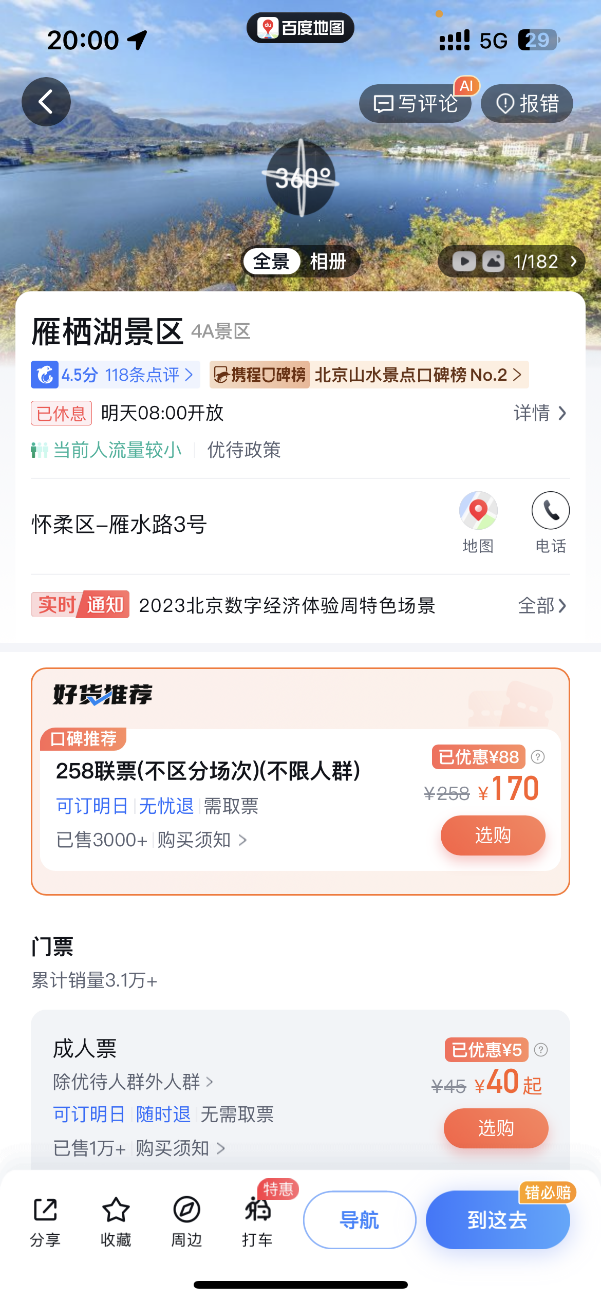Share this place via 分享
The image size is (601, 1301).
click(x=45, y=1221)
